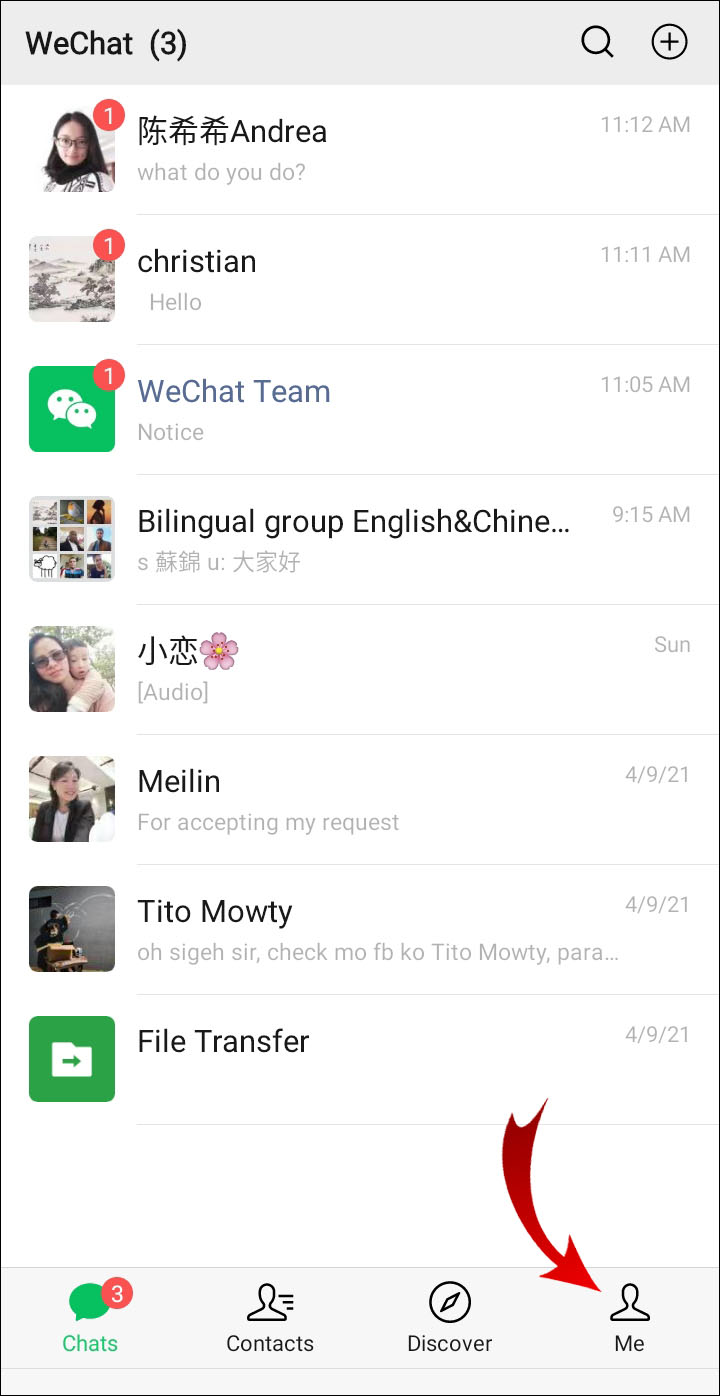Screen dimensions: 720x1396
Task: Open the chat with 陈希希Andrea
Action: tap(360, 150)
